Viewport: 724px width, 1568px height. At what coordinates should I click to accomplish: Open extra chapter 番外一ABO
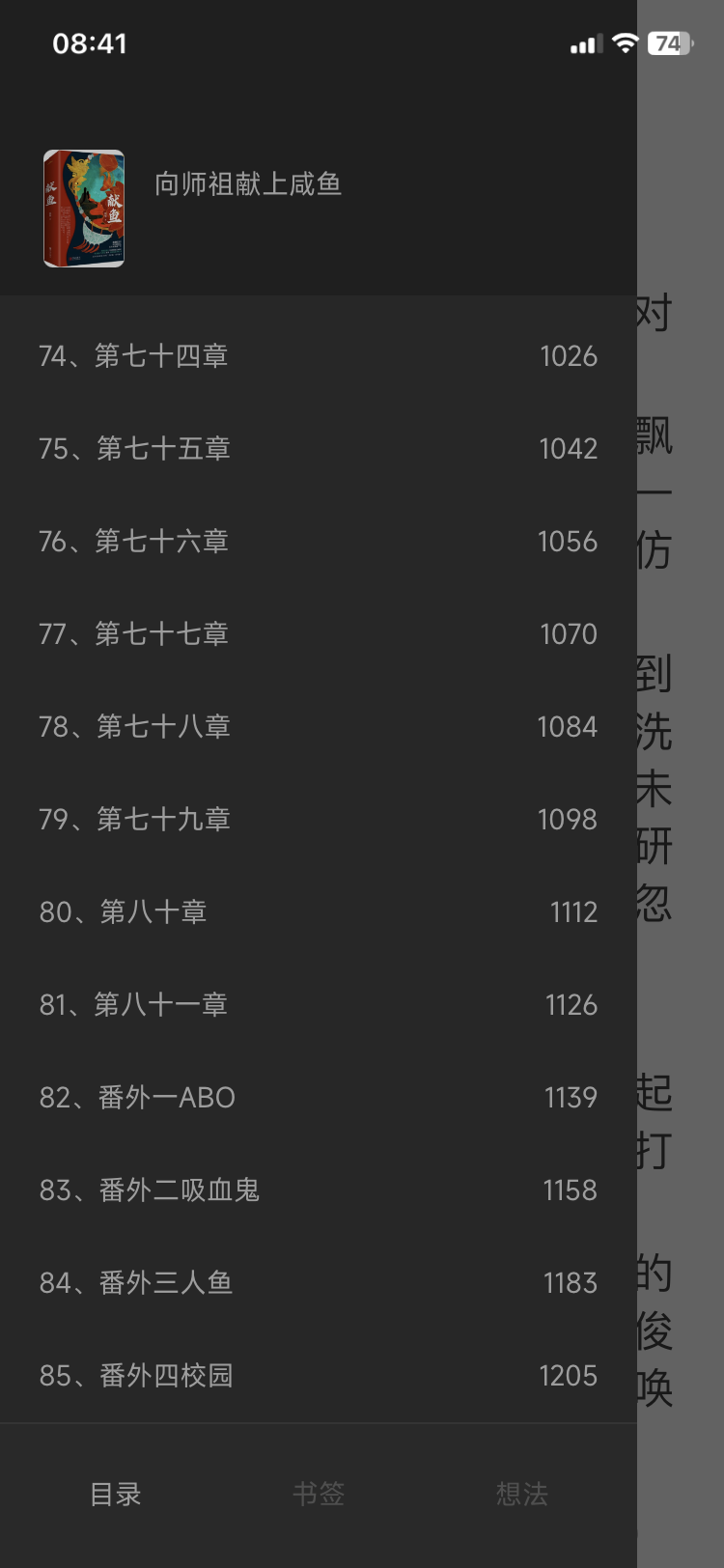point(319,1098)
